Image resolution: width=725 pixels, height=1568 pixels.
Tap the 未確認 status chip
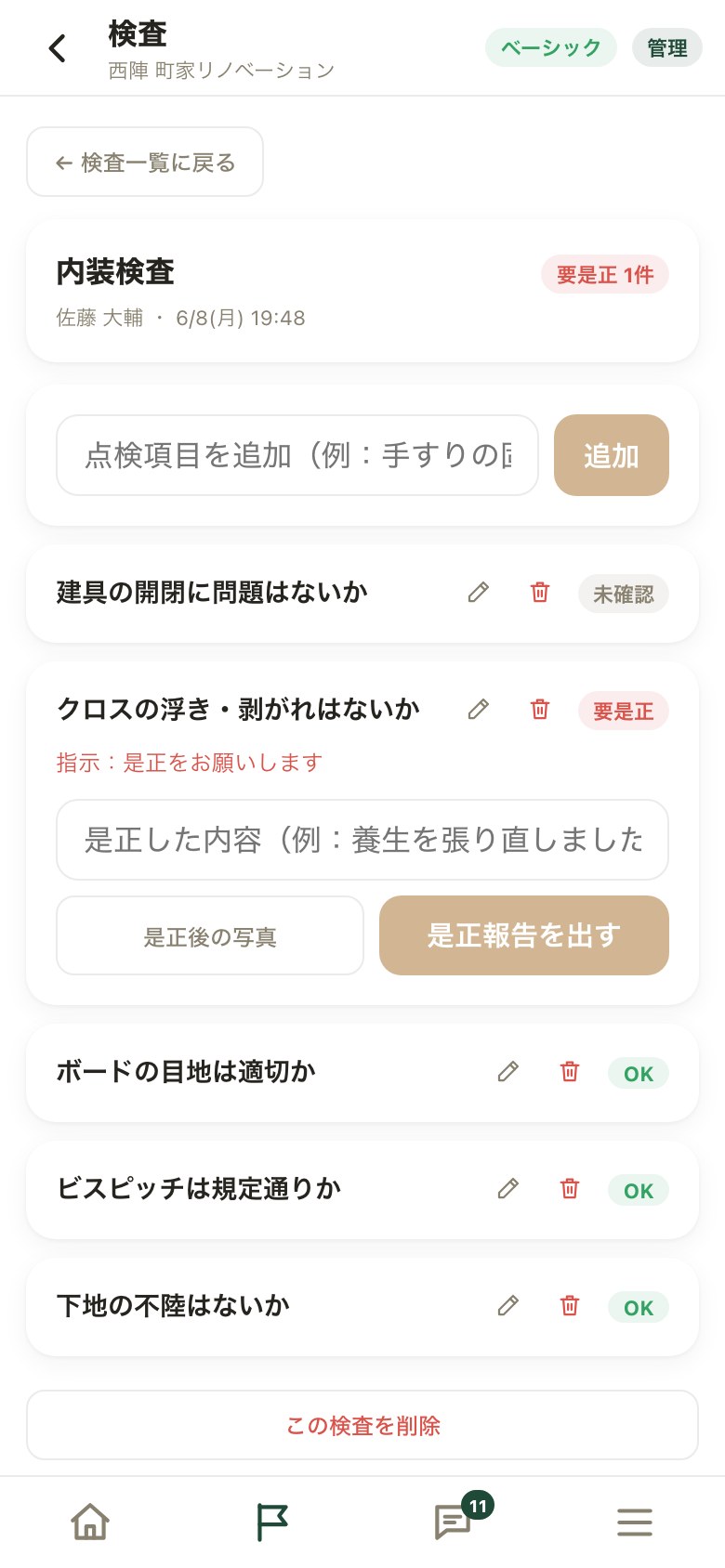[624, 594]
